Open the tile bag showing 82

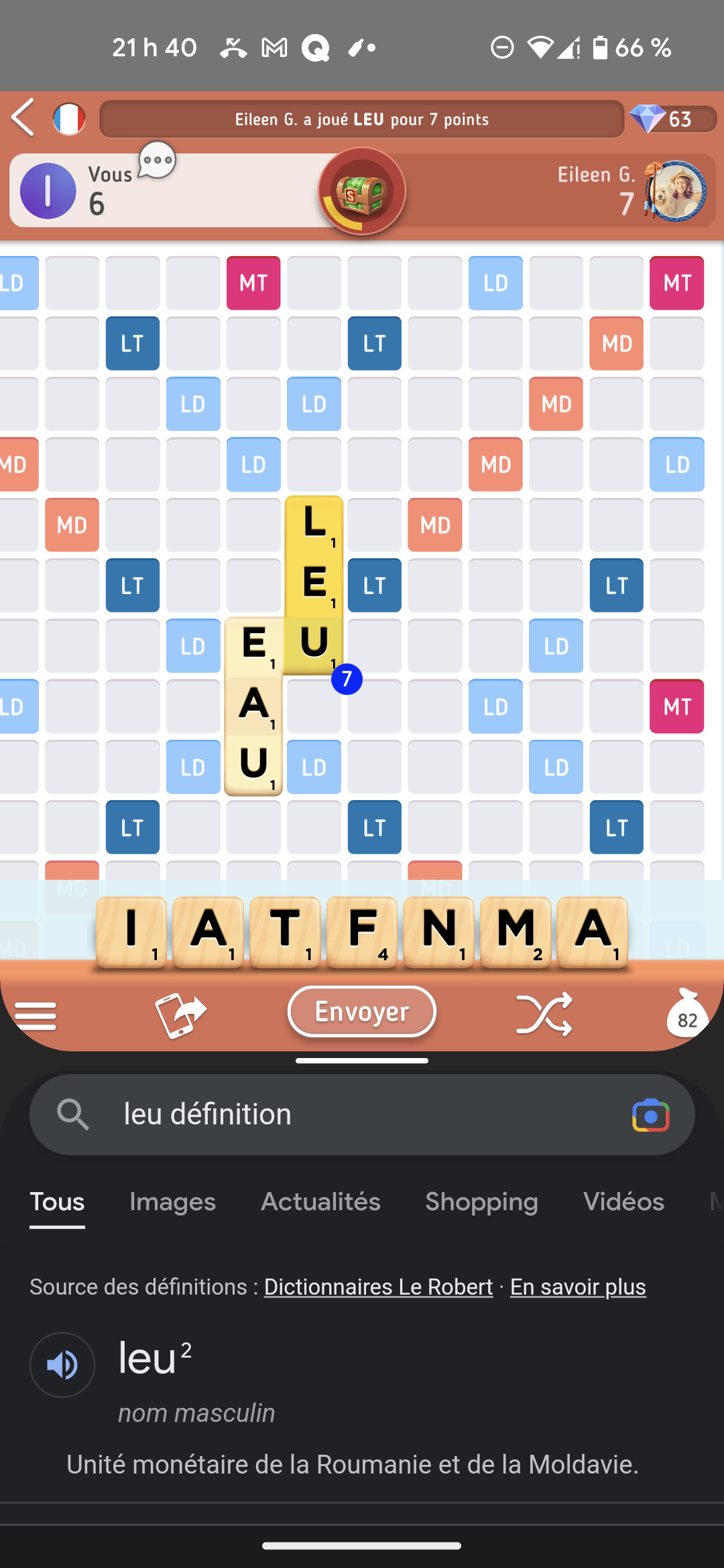pos(687,1014)
